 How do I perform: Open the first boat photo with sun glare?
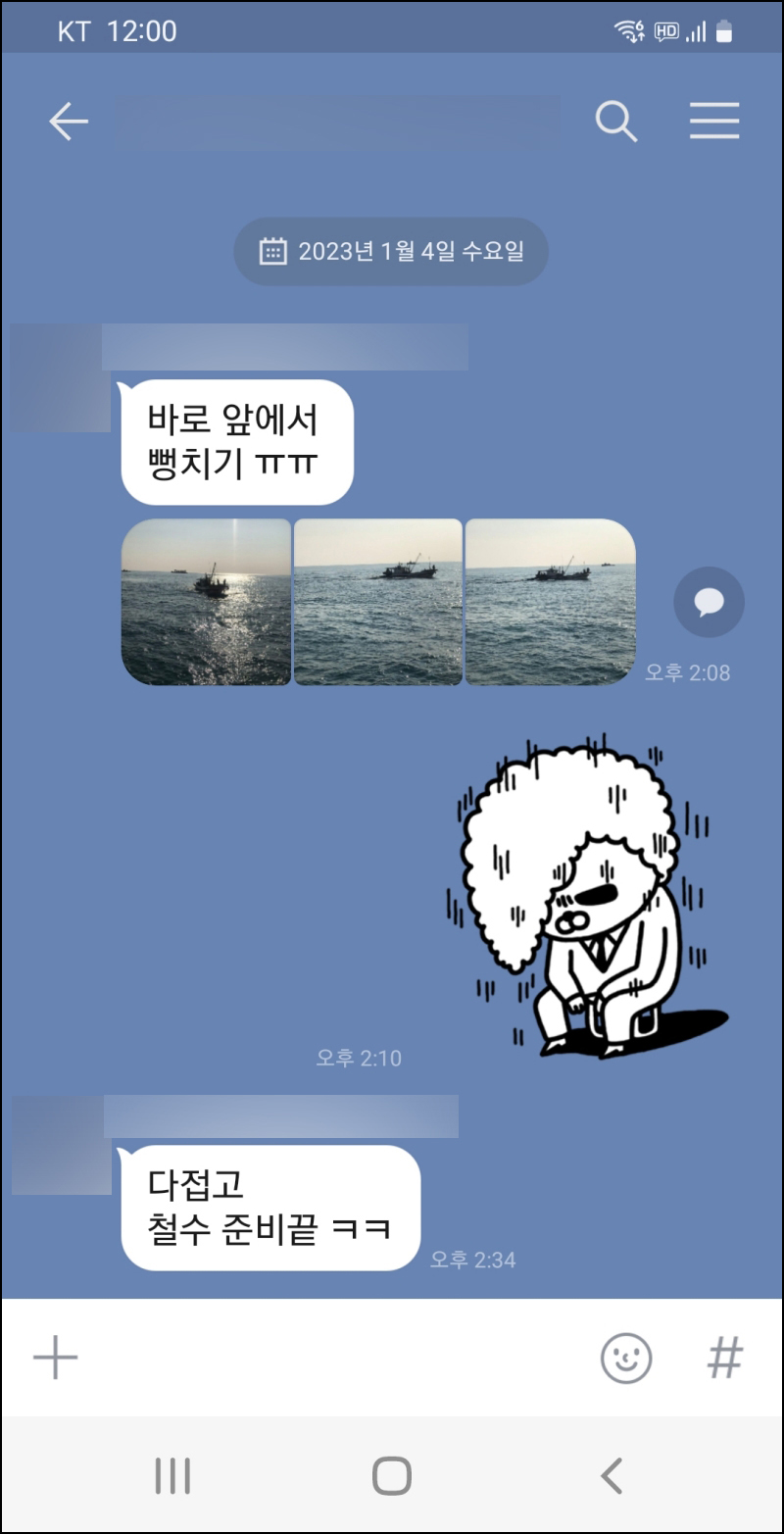tap(206, 602)
